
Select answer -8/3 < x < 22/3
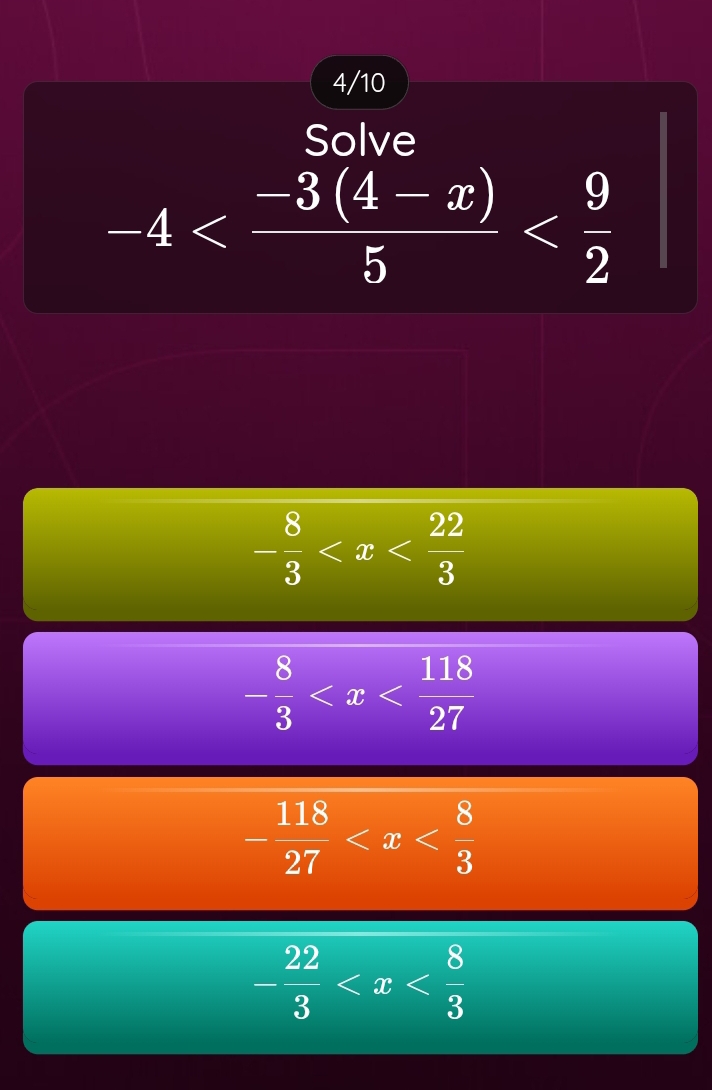coord(360,553)
